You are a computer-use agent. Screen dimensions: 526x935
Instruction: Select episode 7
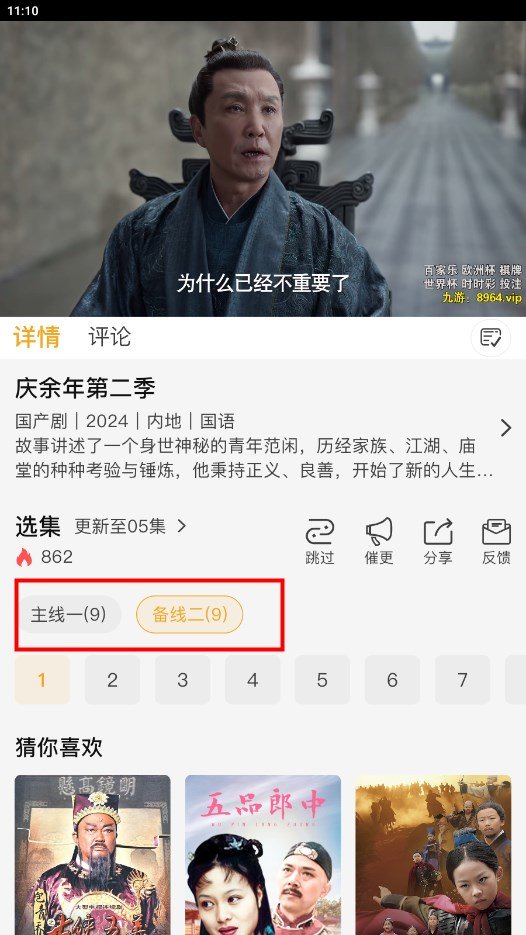[462, 680]
